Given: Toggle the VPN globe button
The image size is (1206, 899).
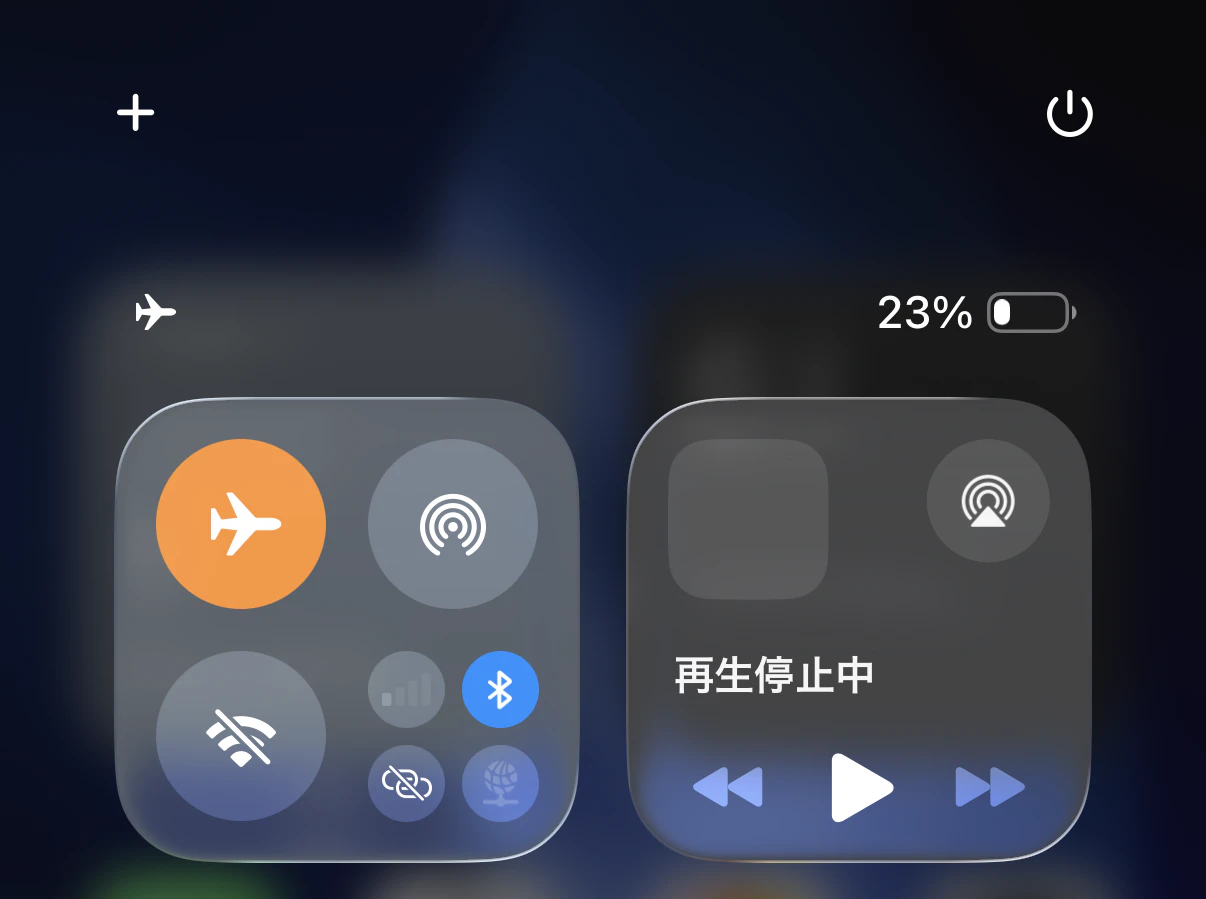Looking at the screenshot, I should (x=500, y=783).
